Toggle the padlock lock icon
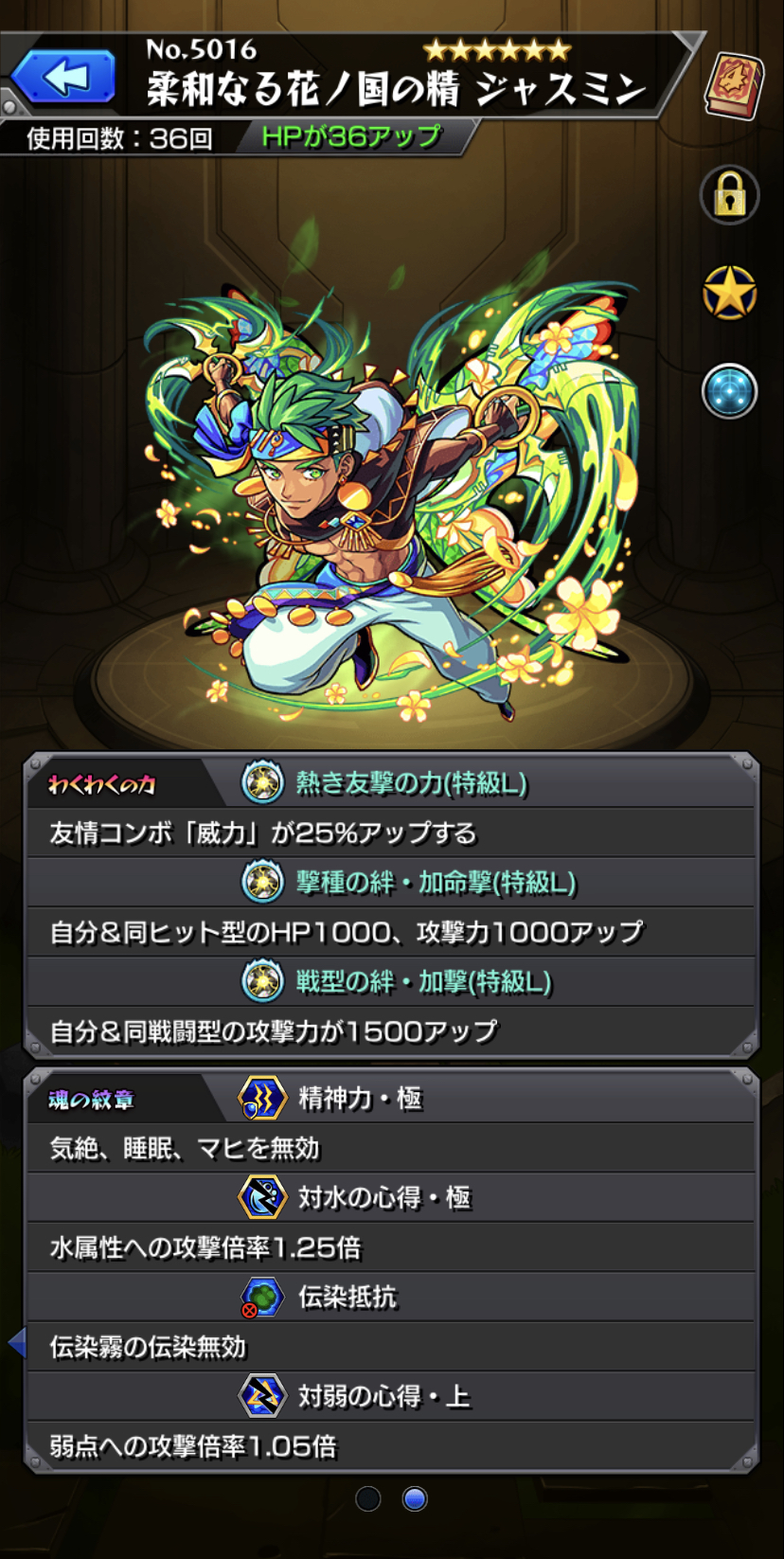Screen dimensions: 784x1559 (729, 195)
